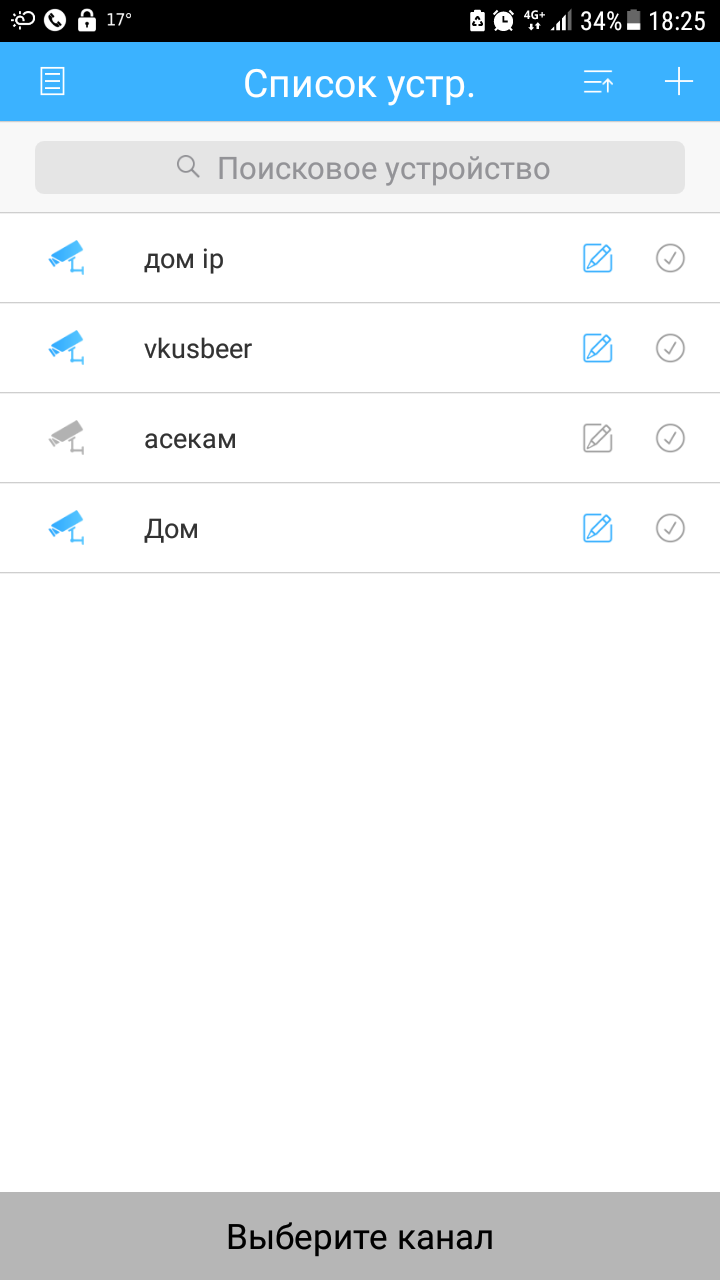Add a new device with plus icon
The height and width of the screenshot is (1280, 720).
tap(679, 82)
